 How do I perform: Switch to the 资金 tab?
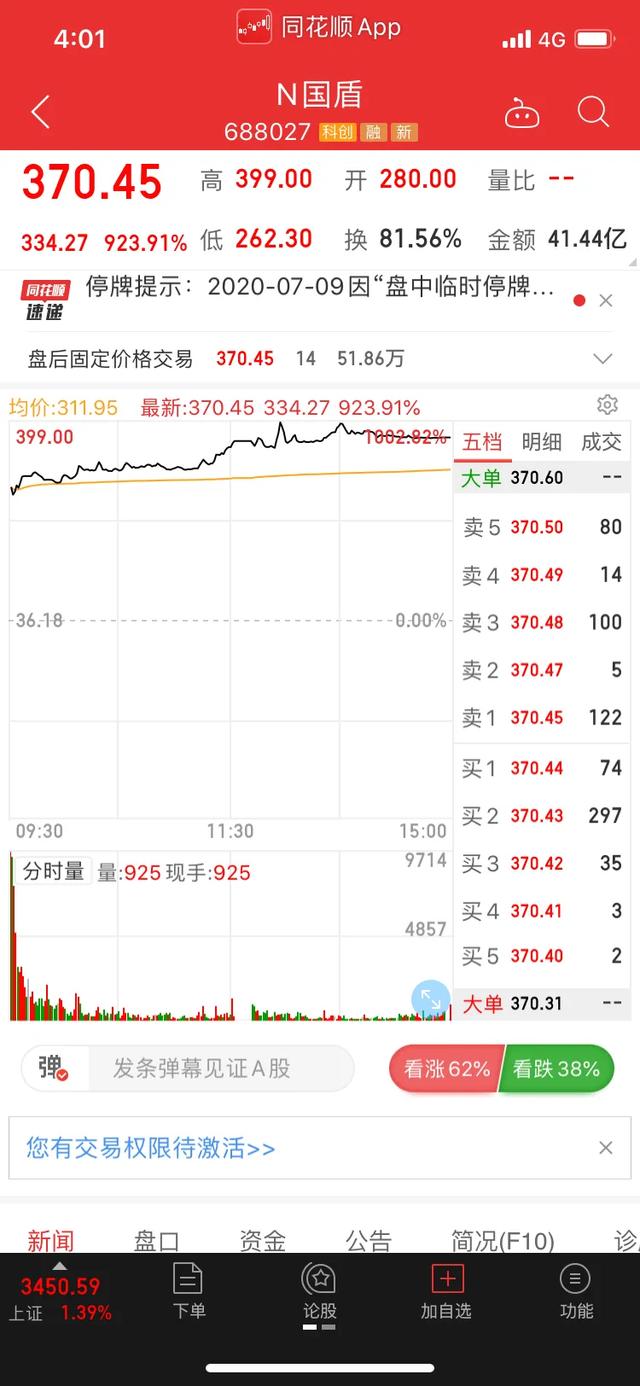[x=263, y=1241]
